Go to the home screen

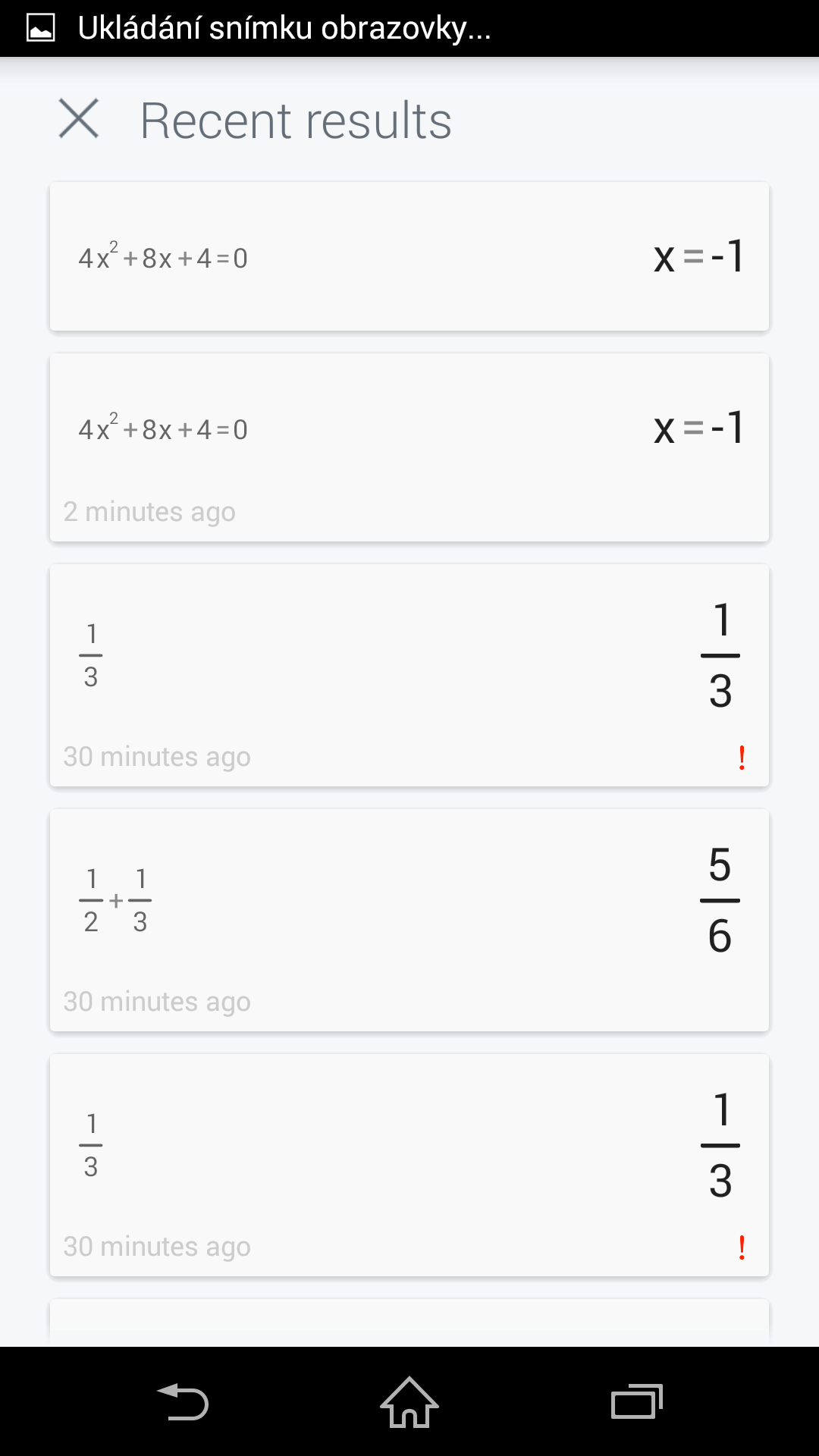tap(409, 1401)
